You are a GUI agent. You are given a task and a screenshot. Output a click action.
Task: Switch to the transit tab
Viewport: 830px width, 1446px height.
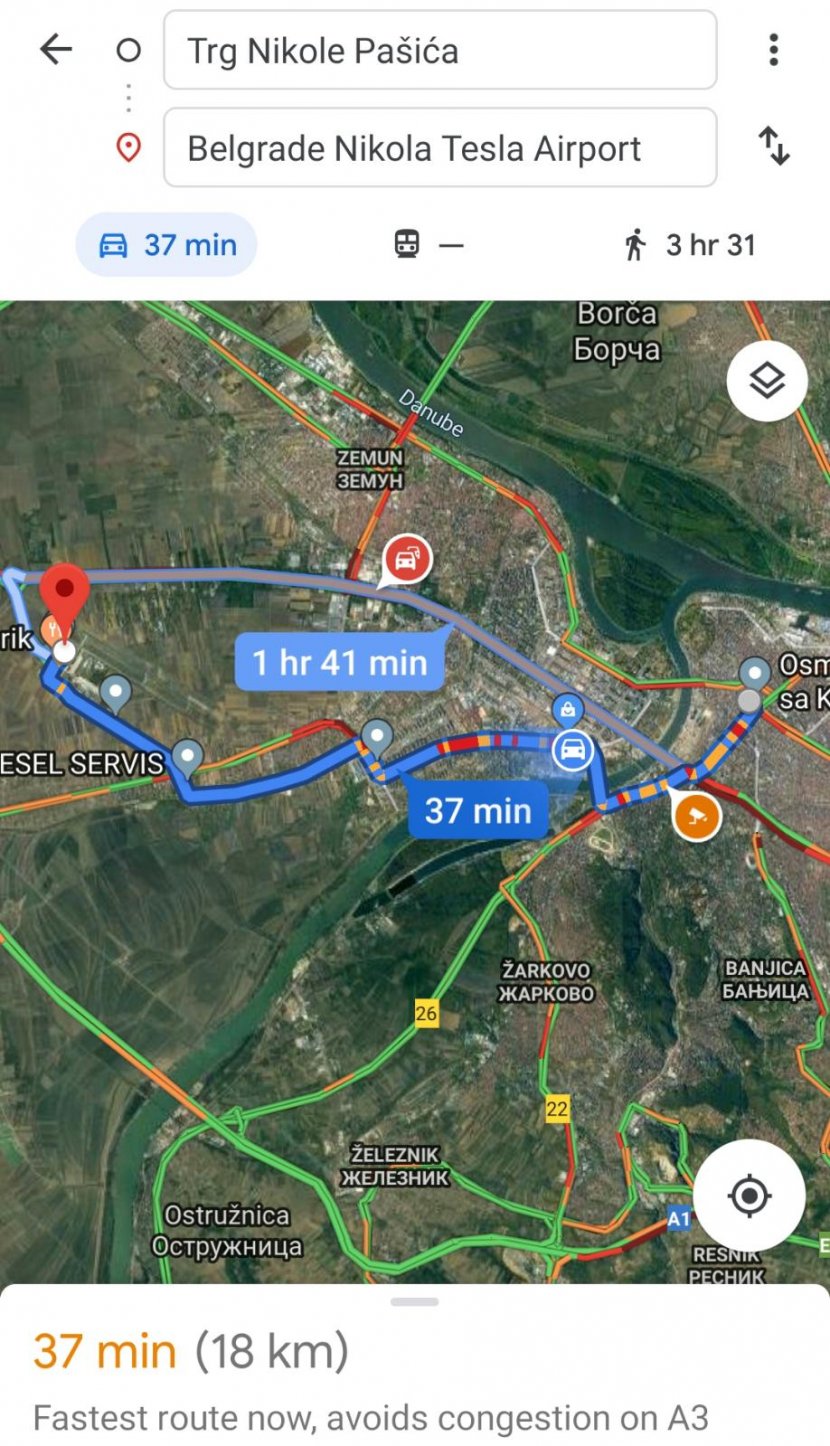429,245
